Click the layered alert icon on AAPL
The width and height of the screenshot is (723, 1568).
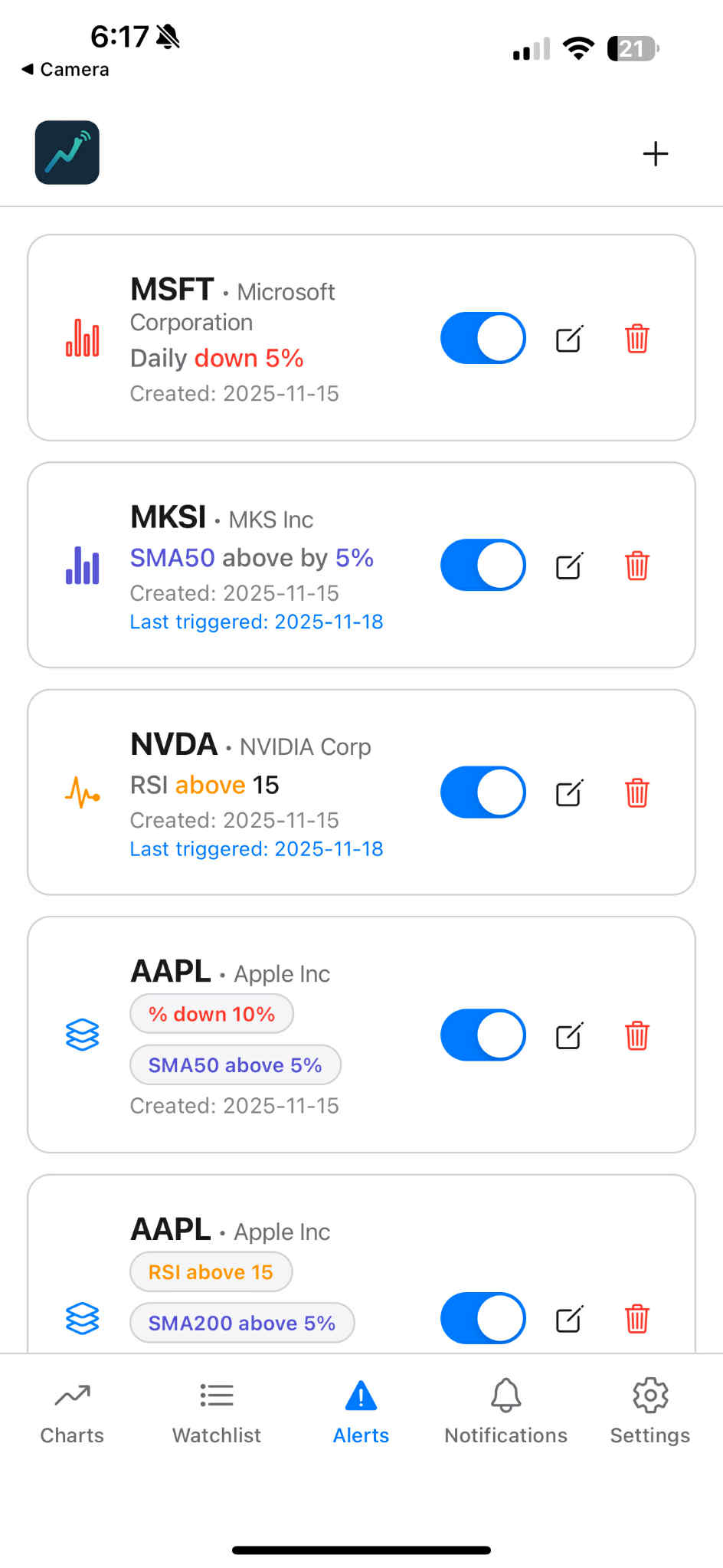coord(81,1035)
